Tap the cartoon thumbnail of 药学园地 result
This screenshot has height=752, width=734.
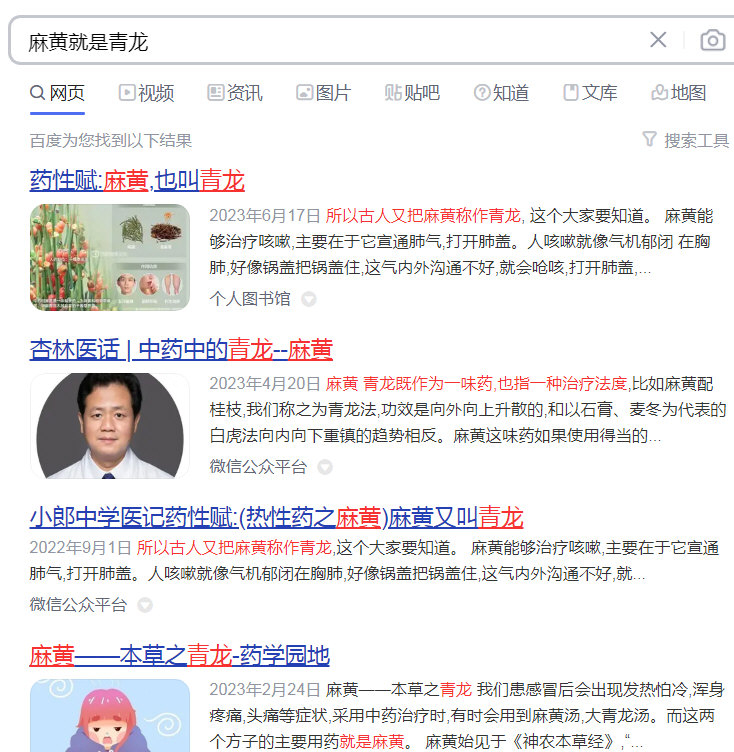[x=109, y=716]
